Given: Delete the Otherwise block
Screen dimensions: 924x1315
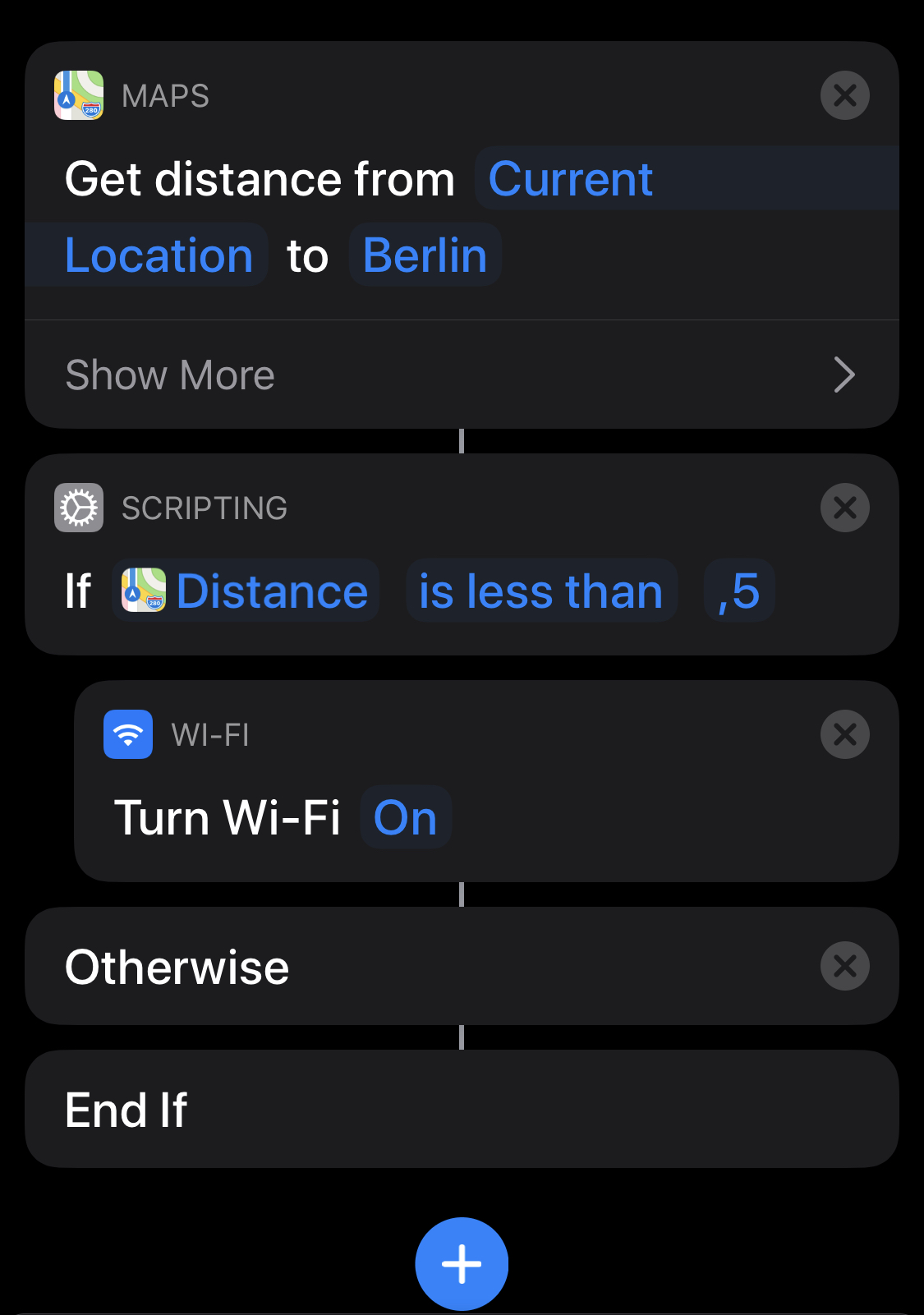Looking at the screenshot, I should [x=844, y=966].
